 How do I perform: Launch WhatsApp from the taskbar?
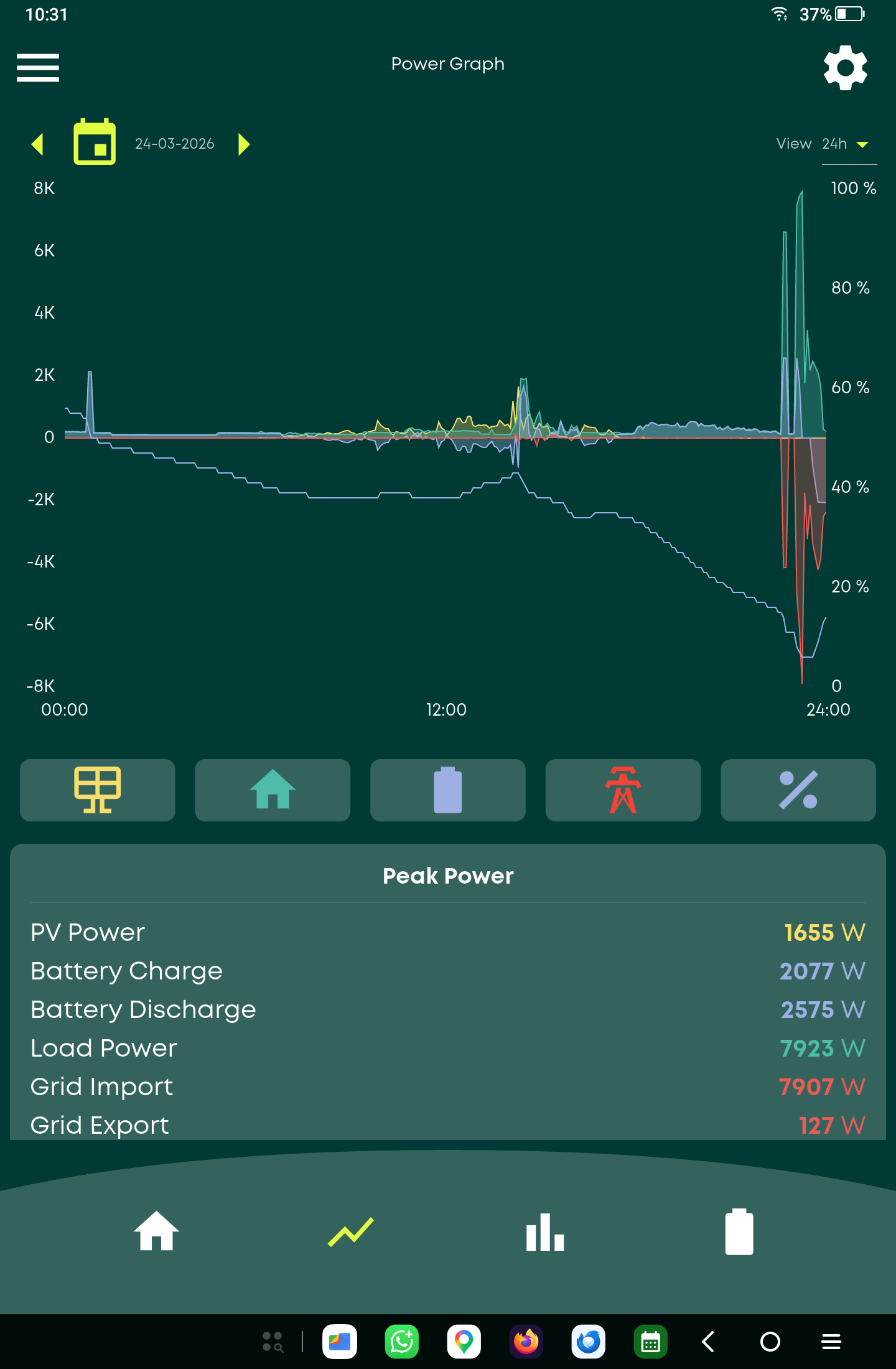click(402, 1342)
